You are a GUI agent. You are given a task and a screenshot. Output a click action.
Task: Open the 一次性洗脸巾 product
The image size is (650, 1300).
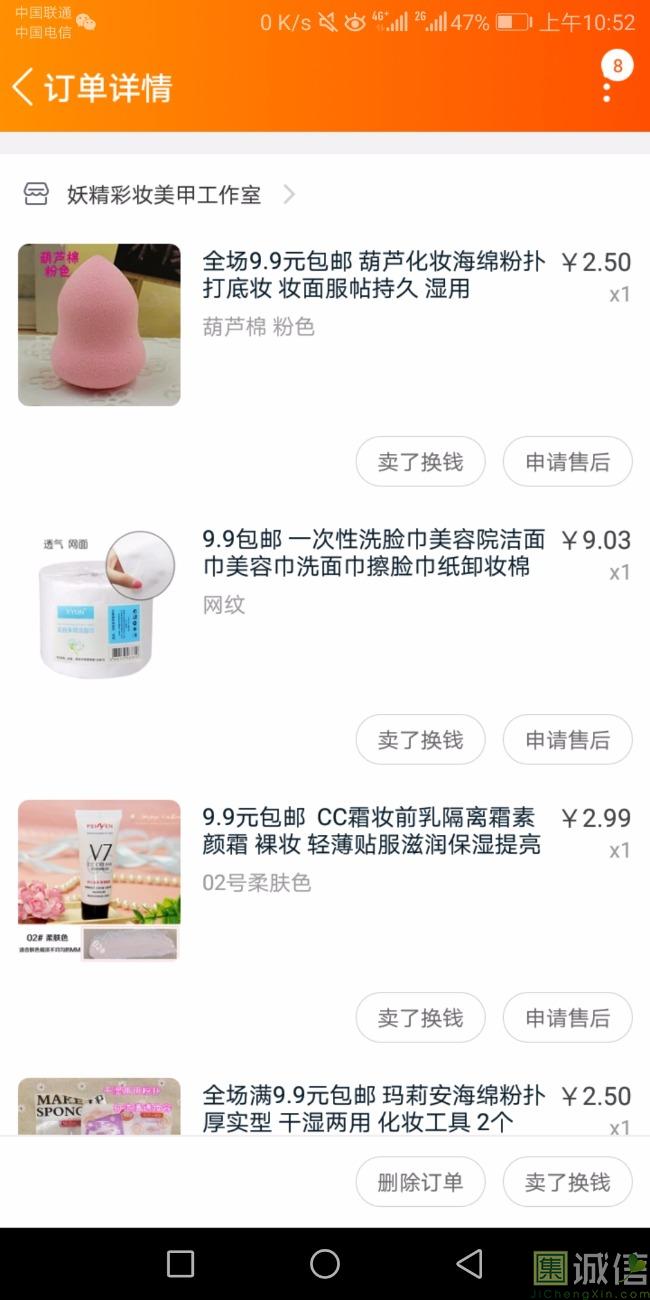373,554
